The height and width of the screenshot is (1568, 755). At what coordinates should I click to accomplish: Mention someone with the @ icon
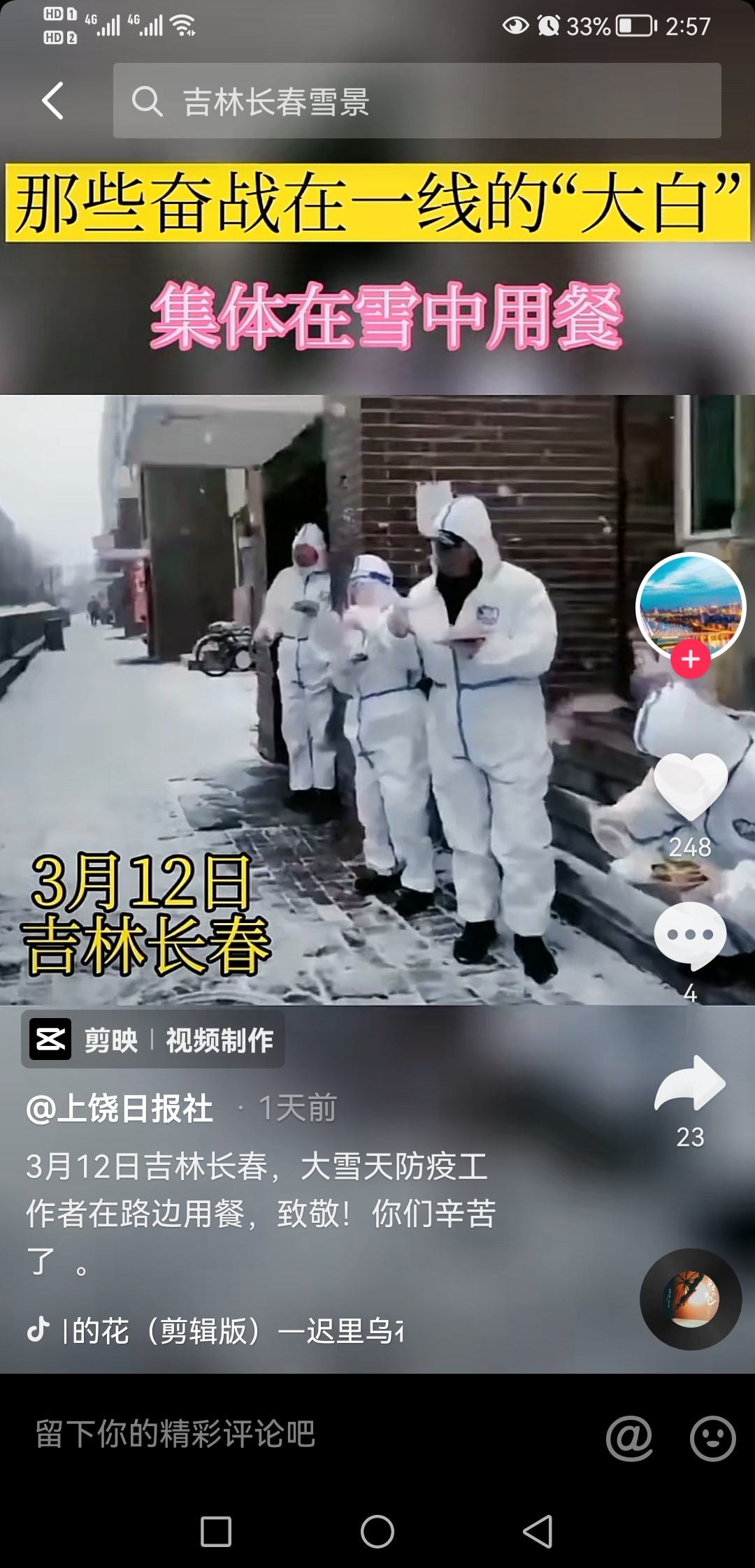click(x=629, y=1438)
